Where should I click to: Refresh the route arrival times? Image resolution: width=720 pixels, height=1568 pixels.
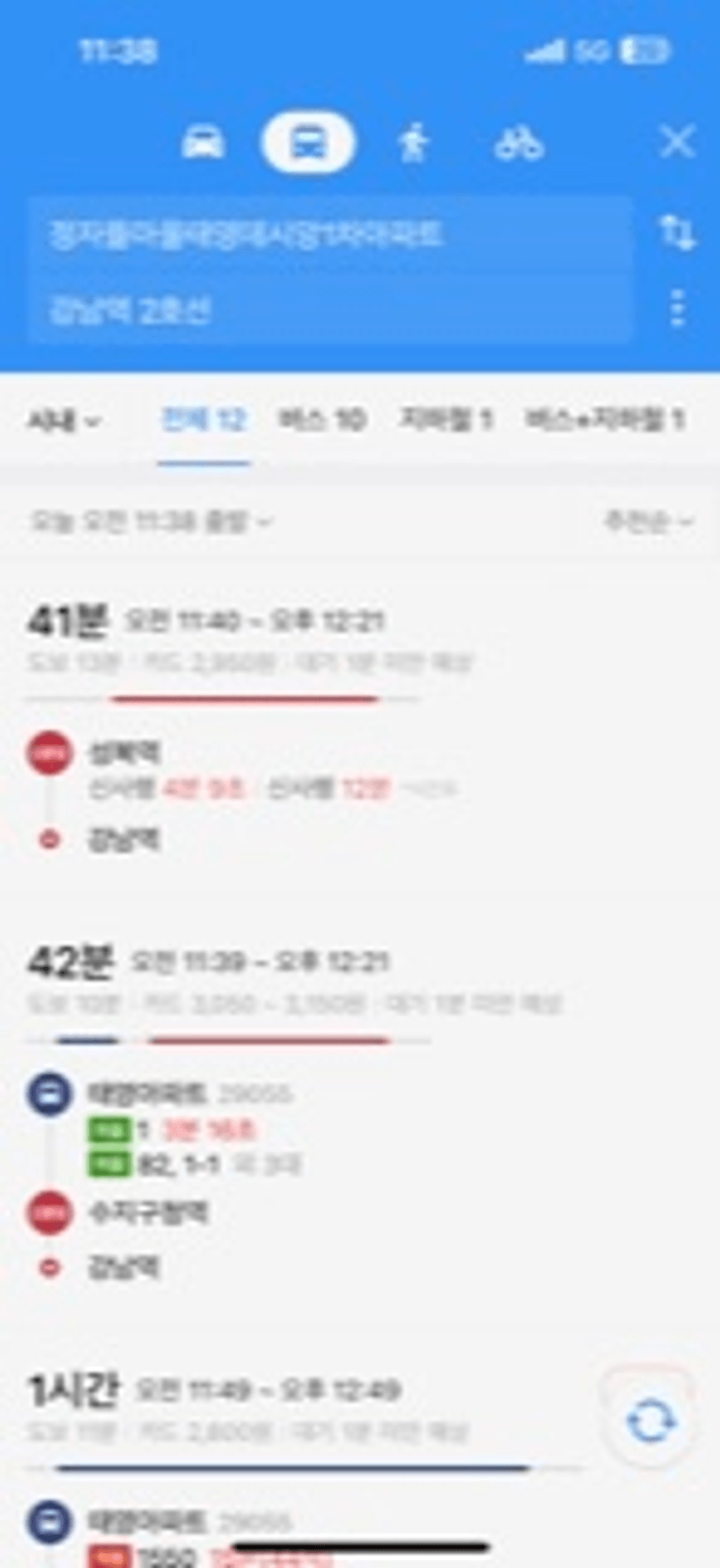click(x=649, y=1423)
